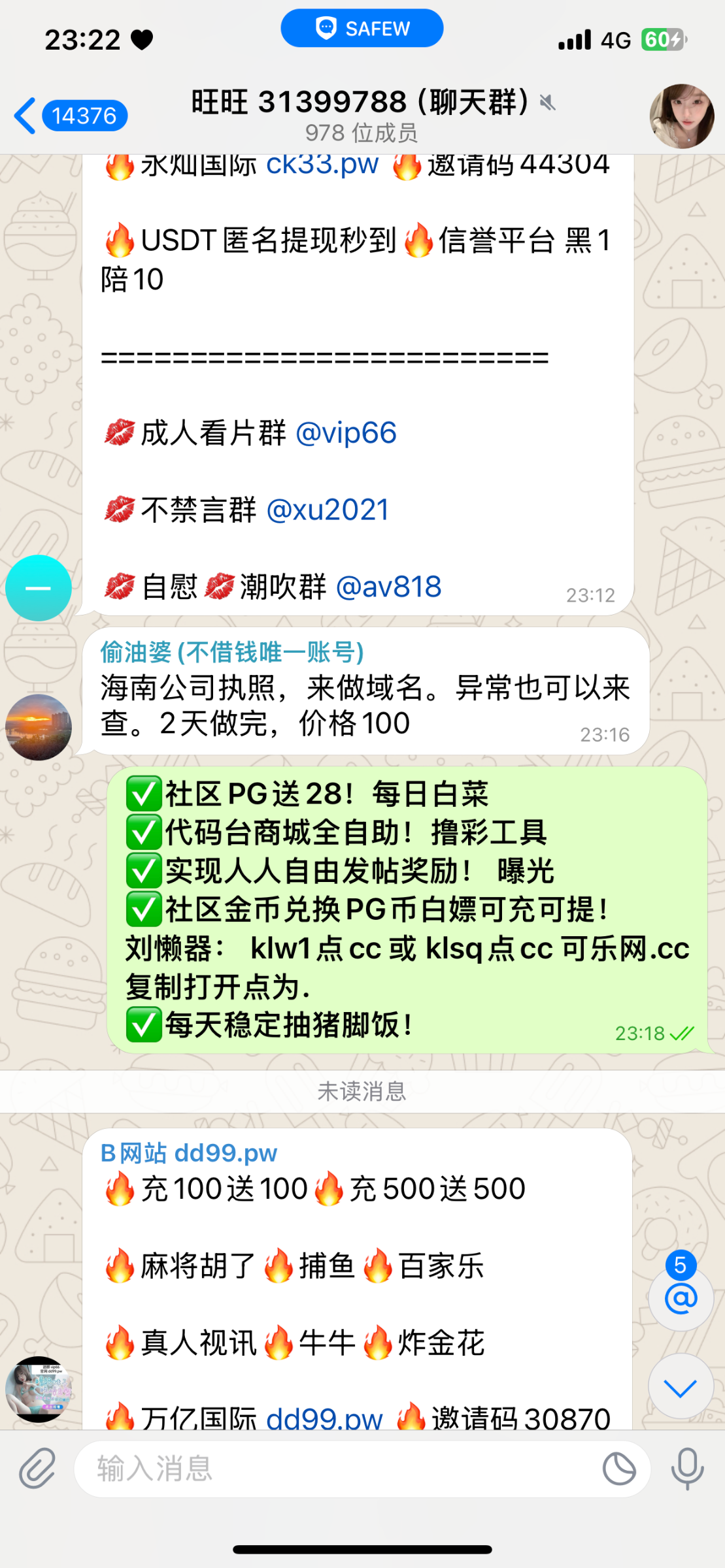Open the @vip66 mention link

(346, 433)
